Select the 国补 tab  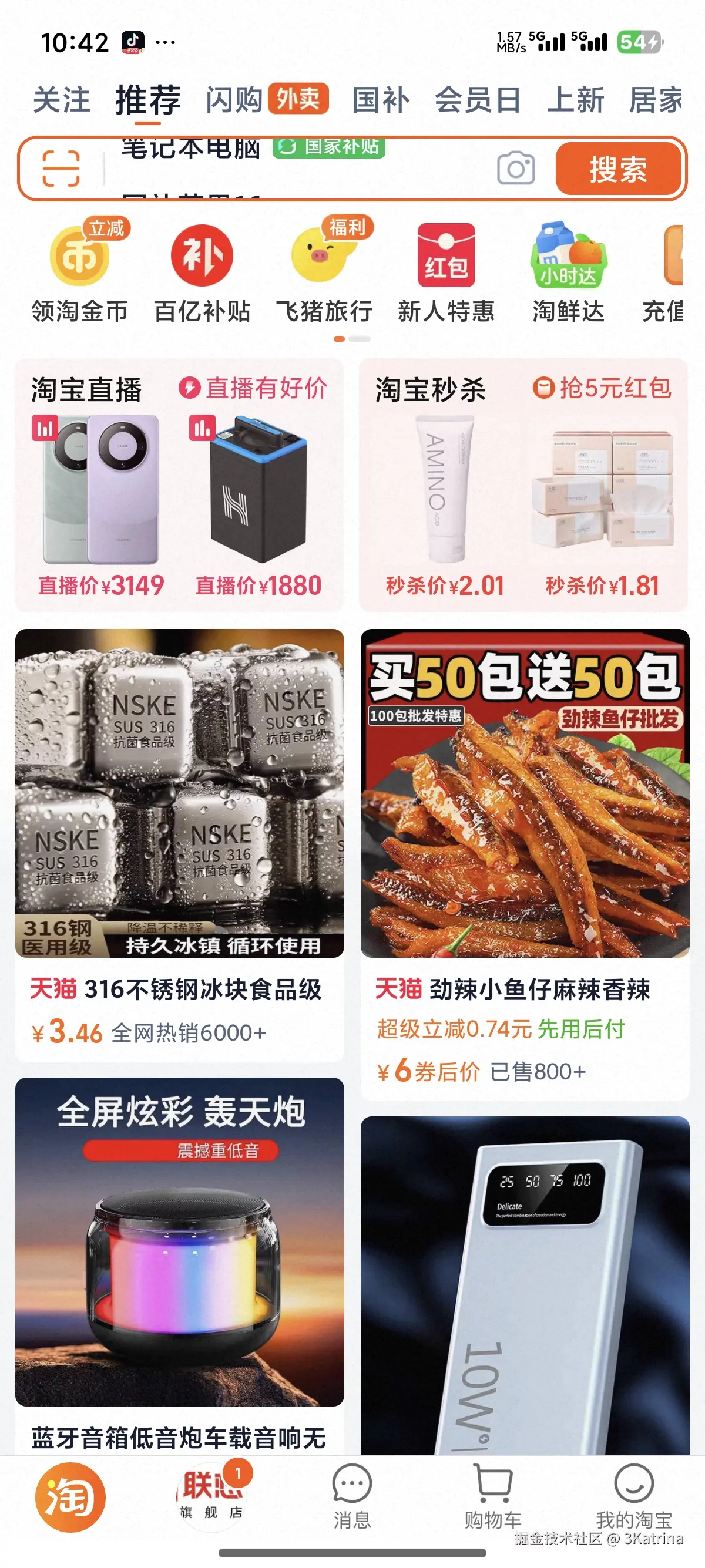coord(381,100)
